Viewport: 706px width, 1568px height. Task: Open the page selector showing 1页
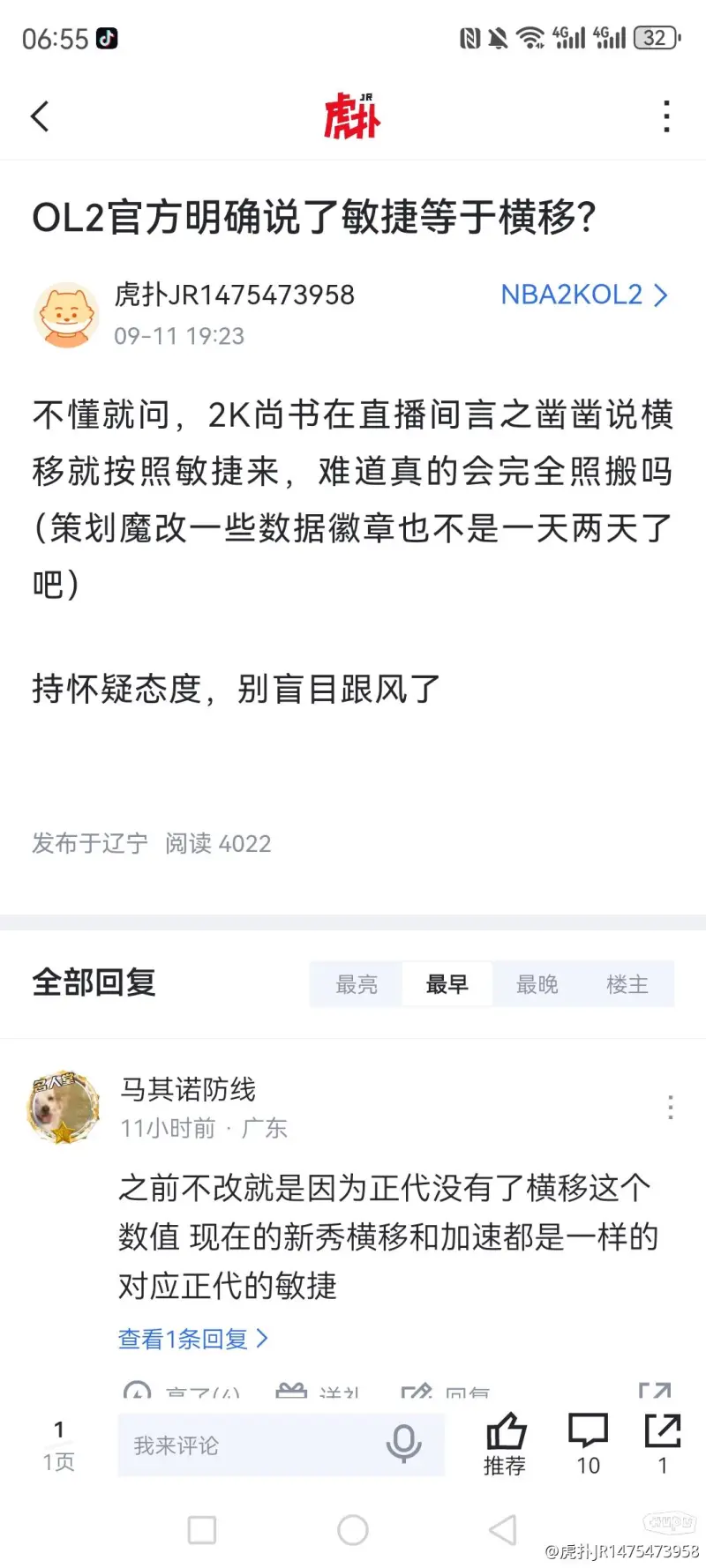[x=58, y=1445]
